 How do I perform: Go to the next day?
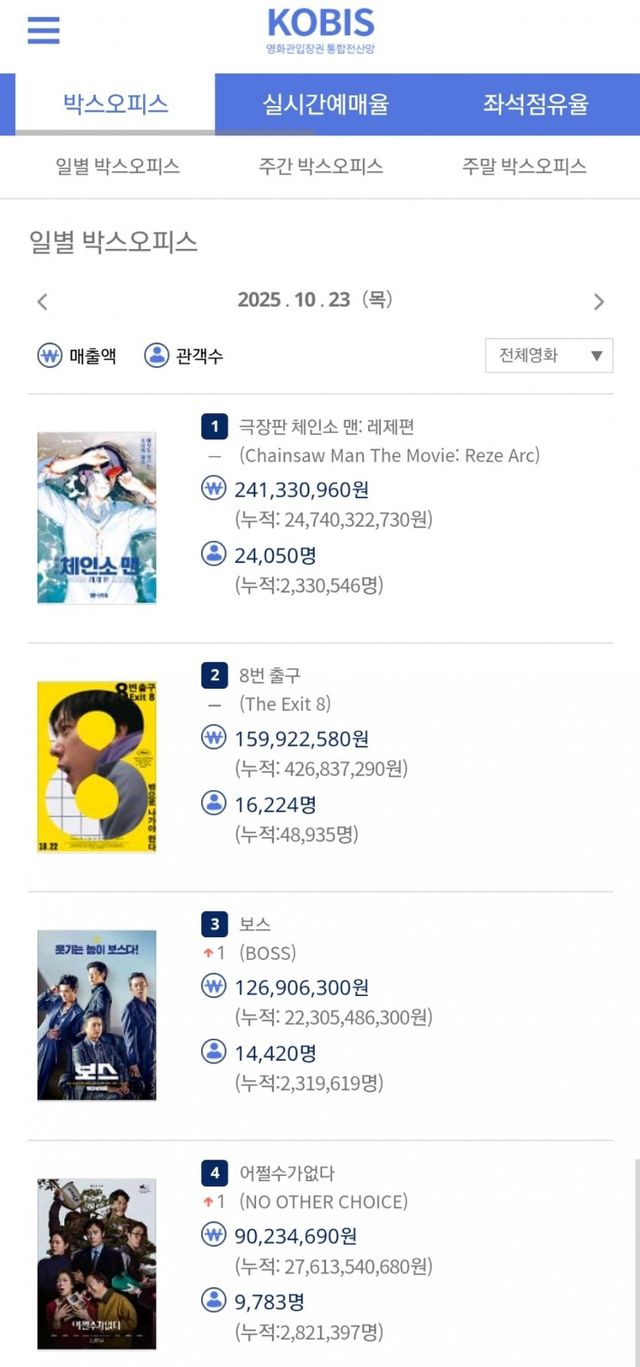598,301
